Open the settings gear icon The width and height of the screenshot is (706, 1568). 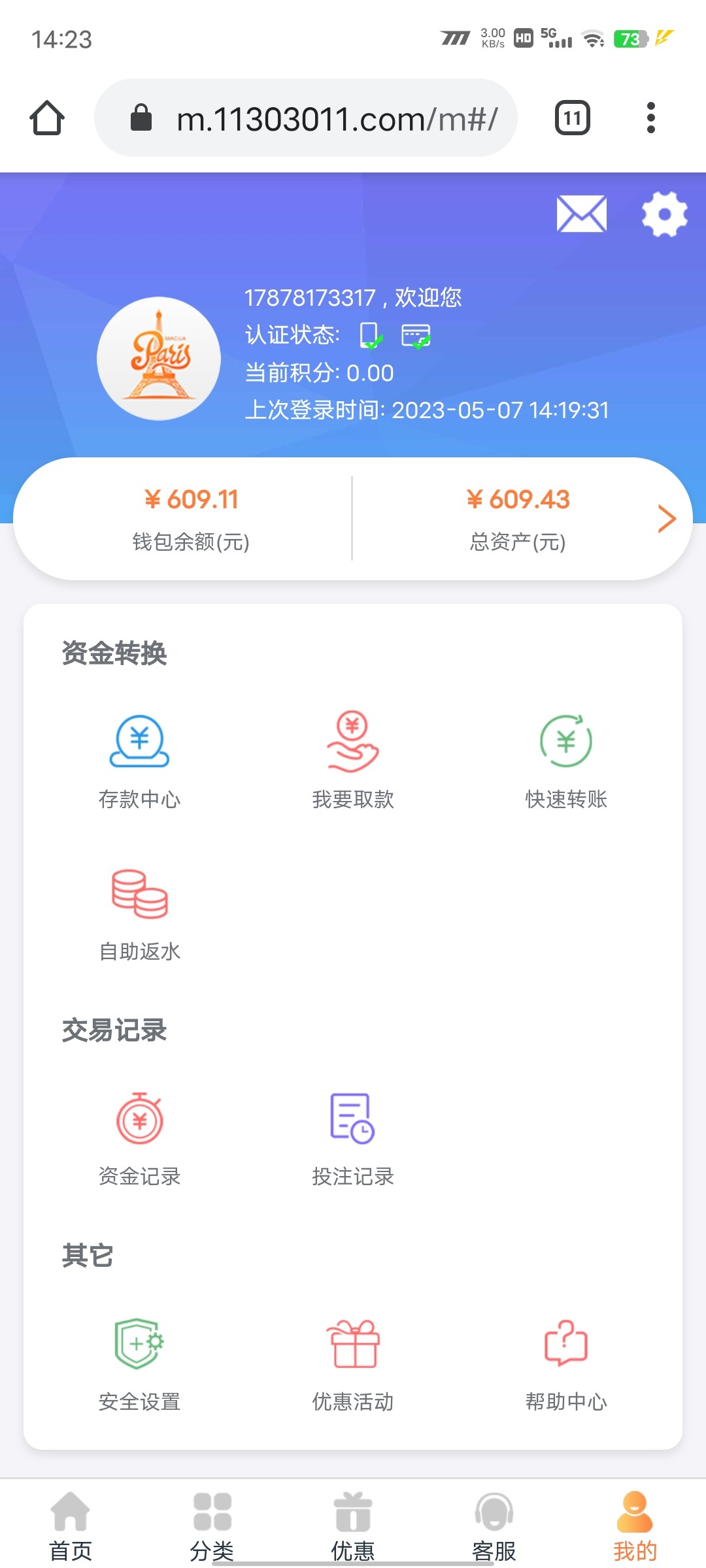[664, 215]
